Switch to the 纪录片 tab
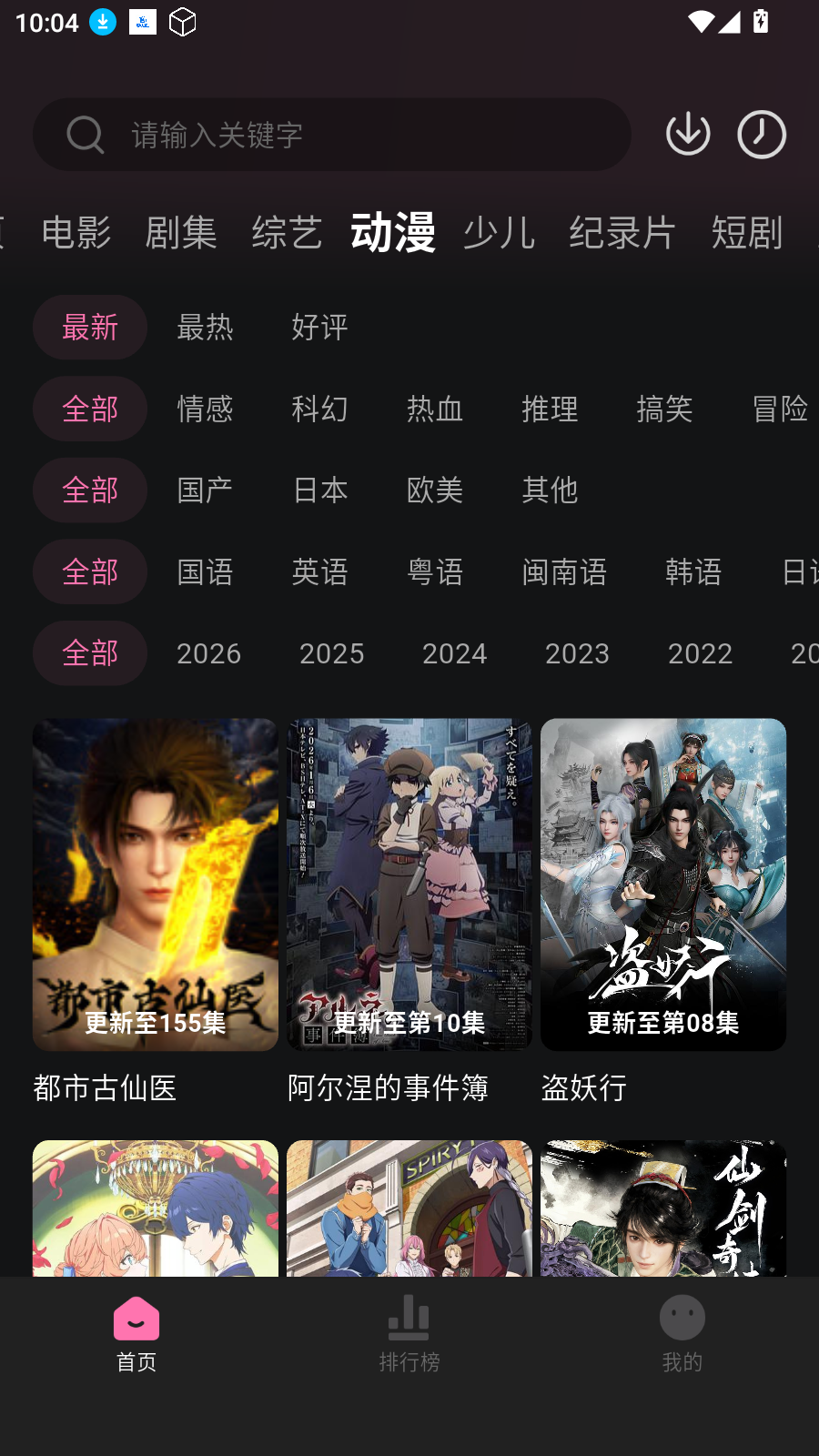 point(622,233)
